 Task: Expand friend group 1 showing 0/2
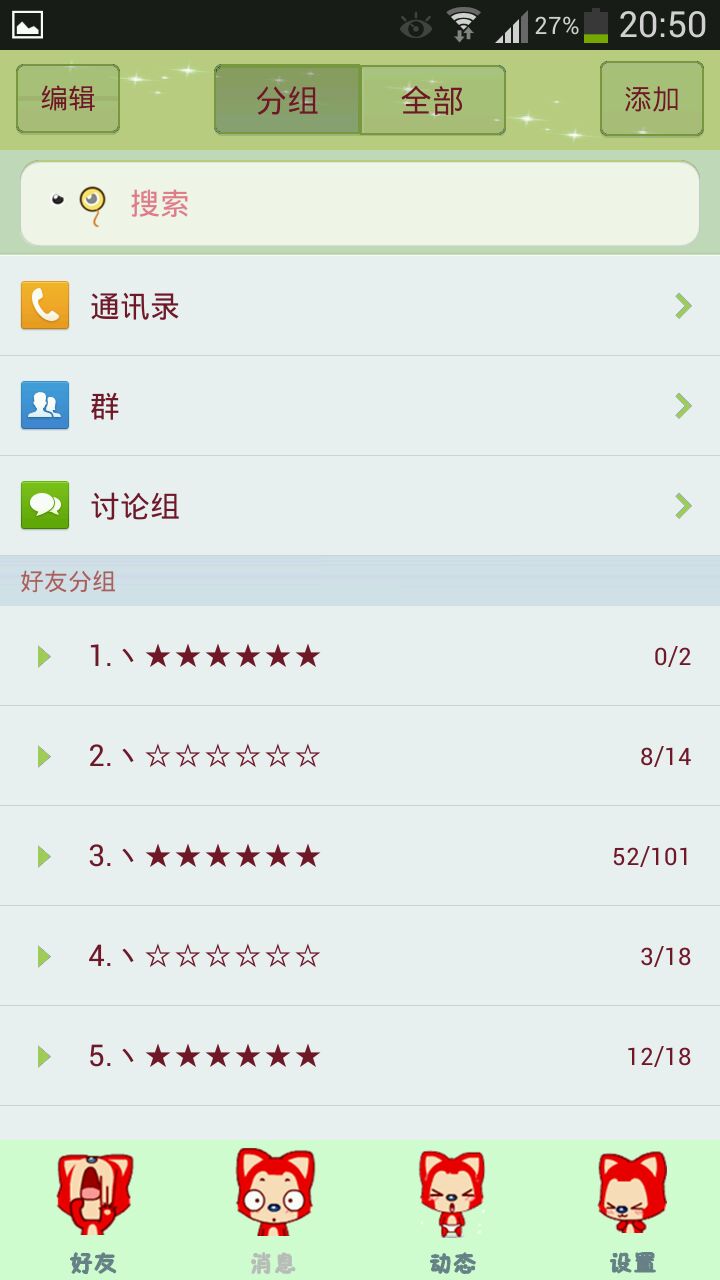pyautogui.click(x=360, y=656)
